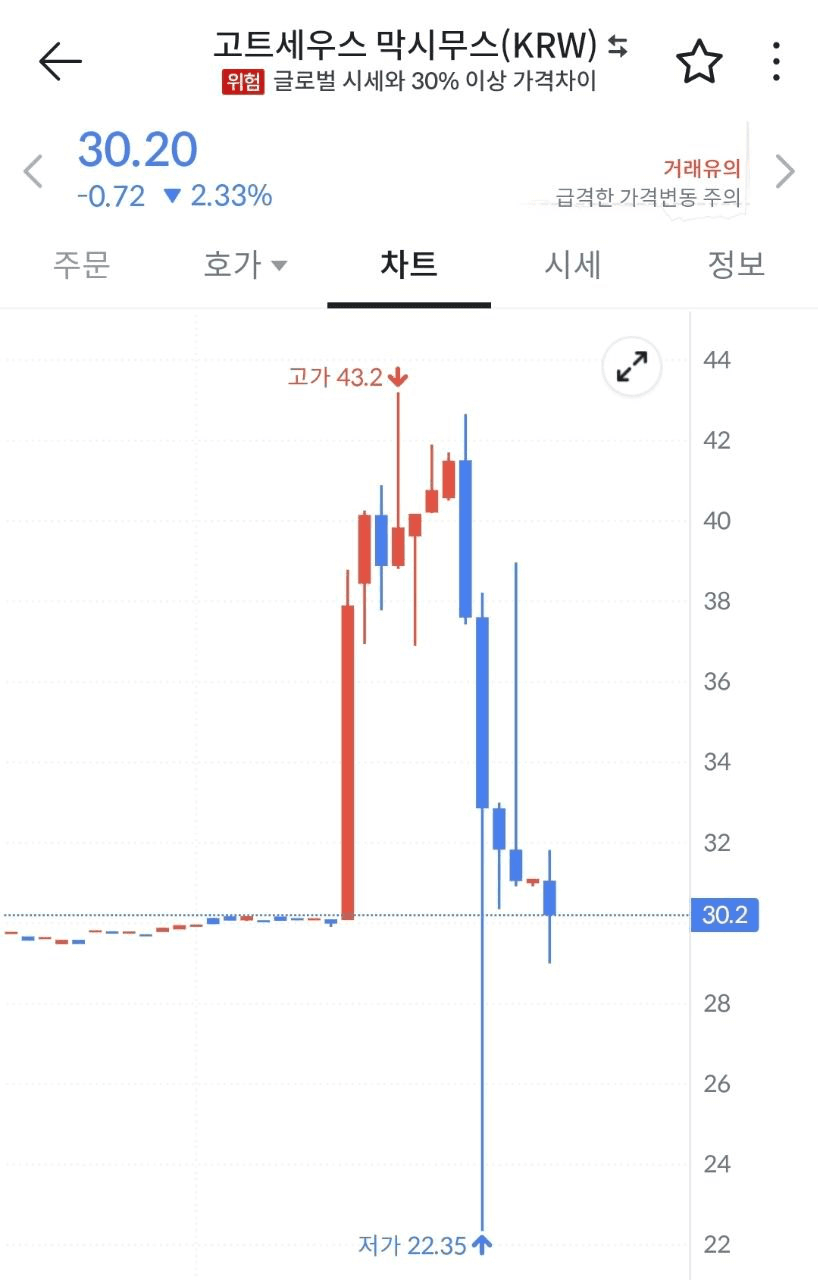Select the 차트 tab
Viewport: 818px width, 1280px height.
point(409,265)
